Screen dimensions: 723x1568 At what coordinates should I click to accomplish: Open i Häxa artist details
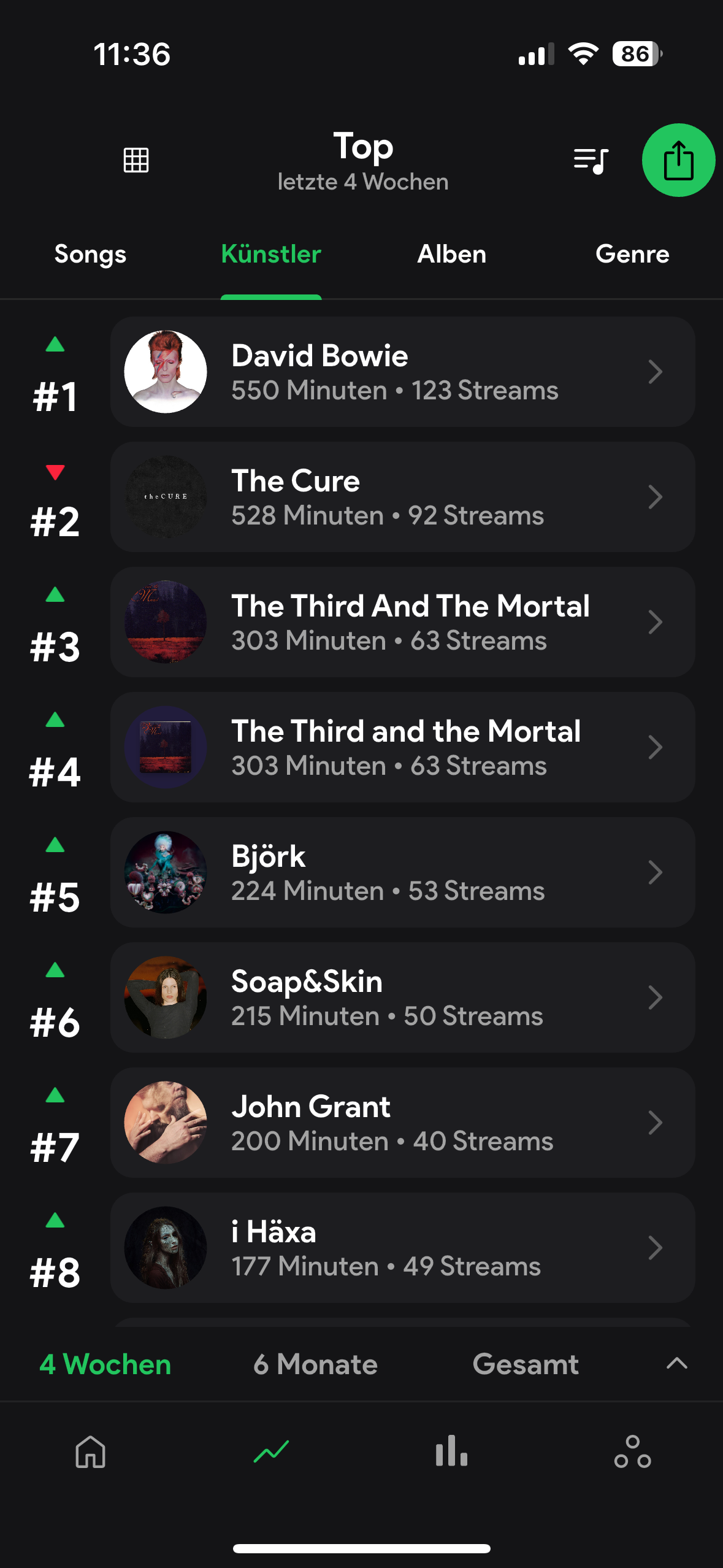click(402, 1248)
